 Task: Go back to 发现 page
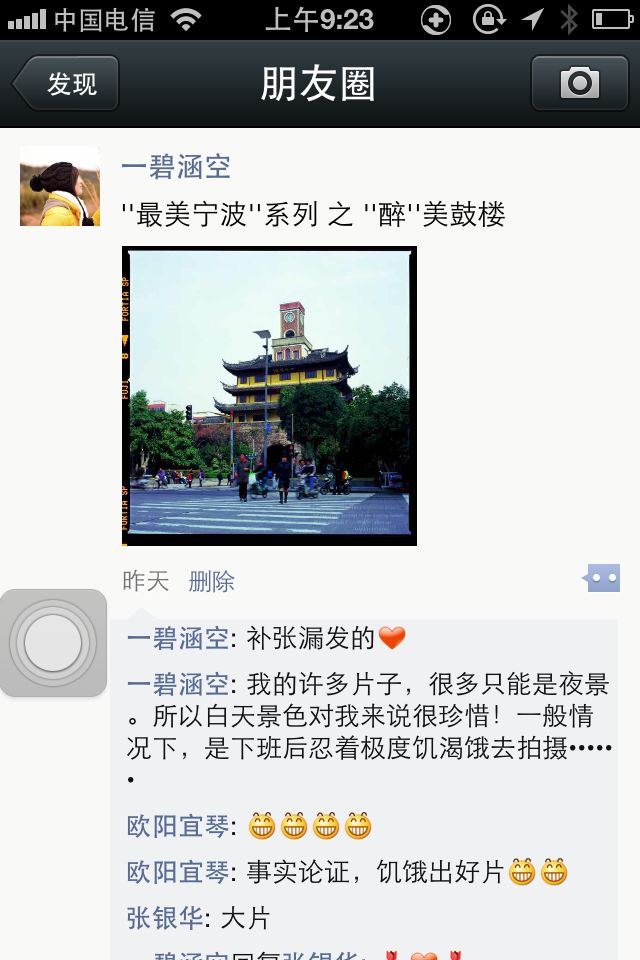(67, 84)
